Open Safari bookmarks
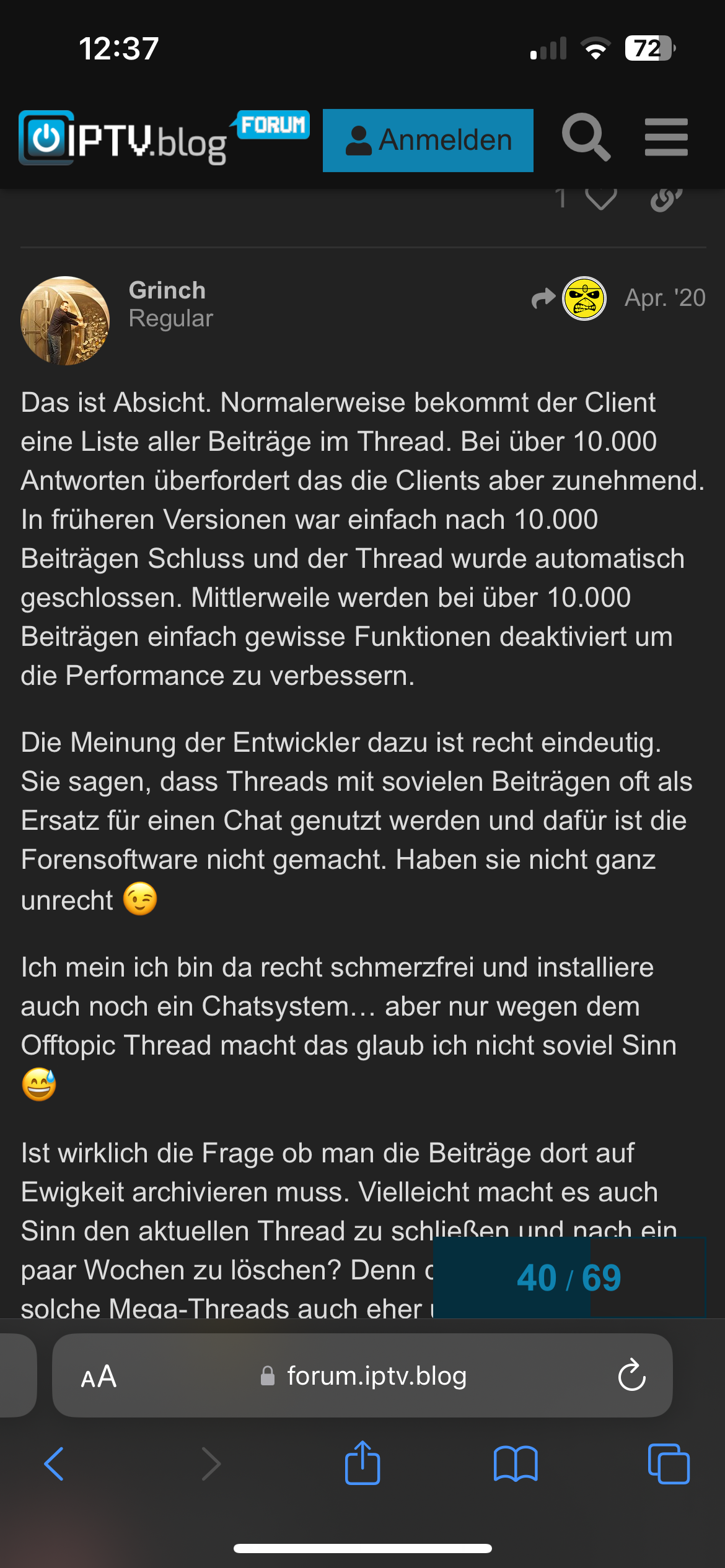The image size is (725, 1568). click(516, 1464)
